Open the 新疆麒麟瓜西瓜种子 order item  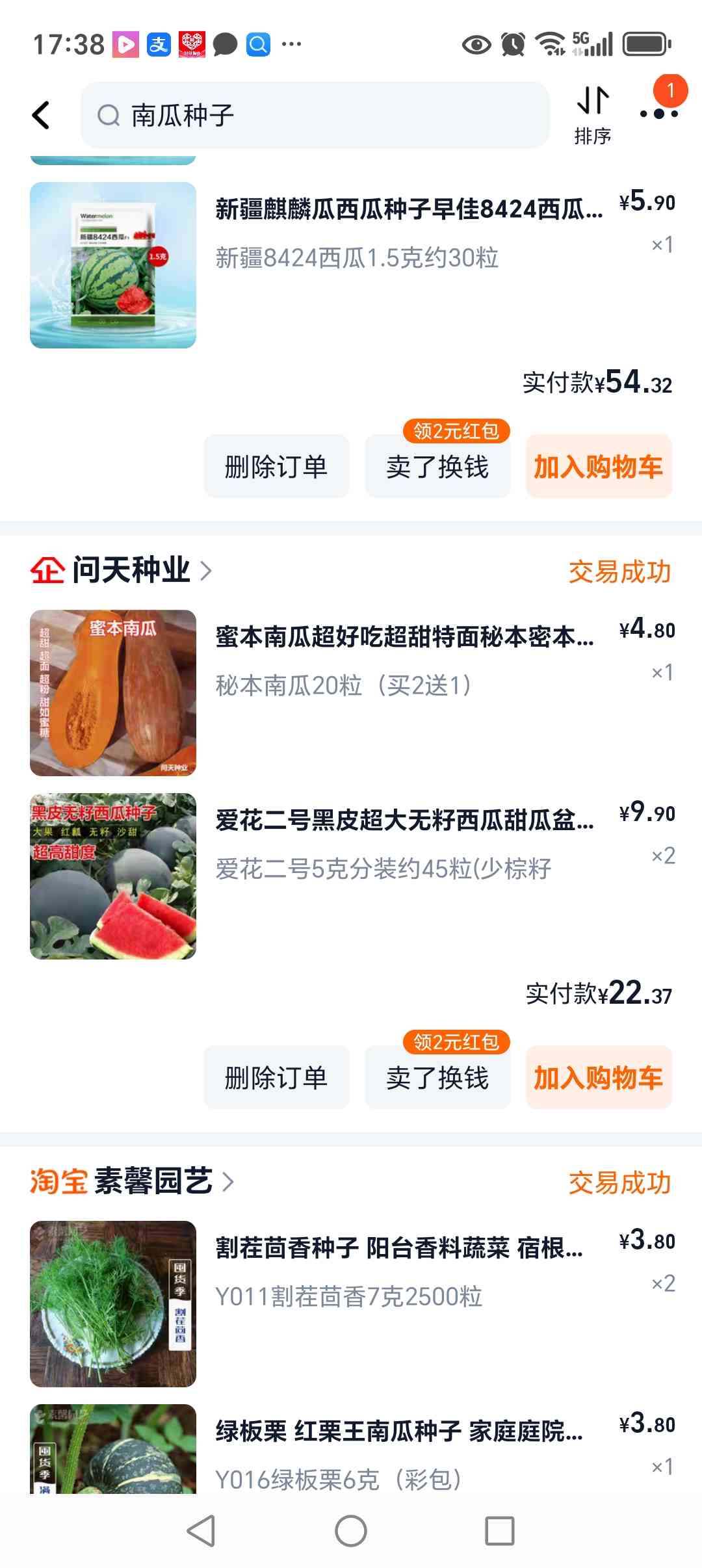(351, 265)
